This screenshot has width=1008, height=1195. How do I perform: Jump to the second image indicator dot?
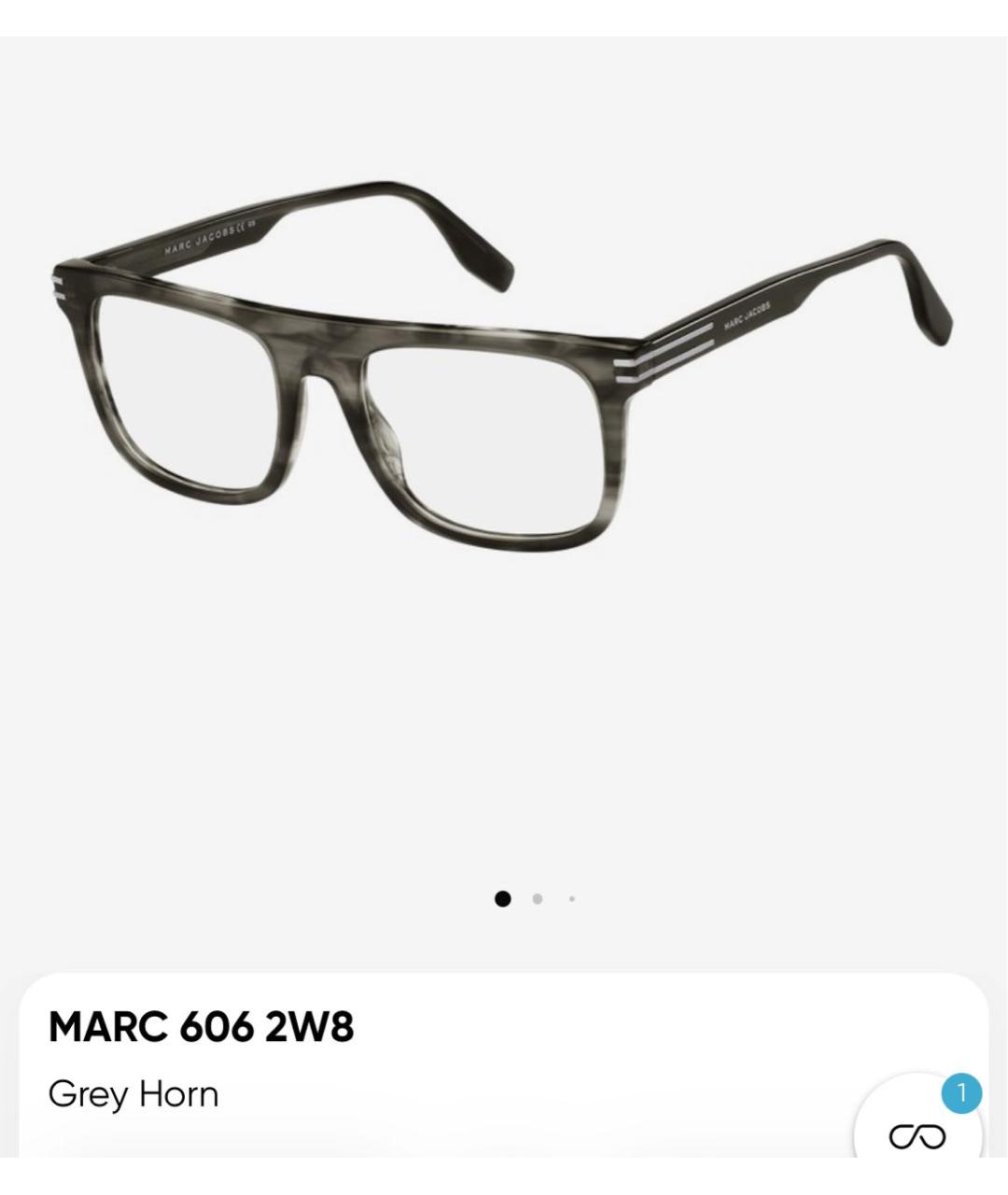pyautogui.click(x=537, y=899)
